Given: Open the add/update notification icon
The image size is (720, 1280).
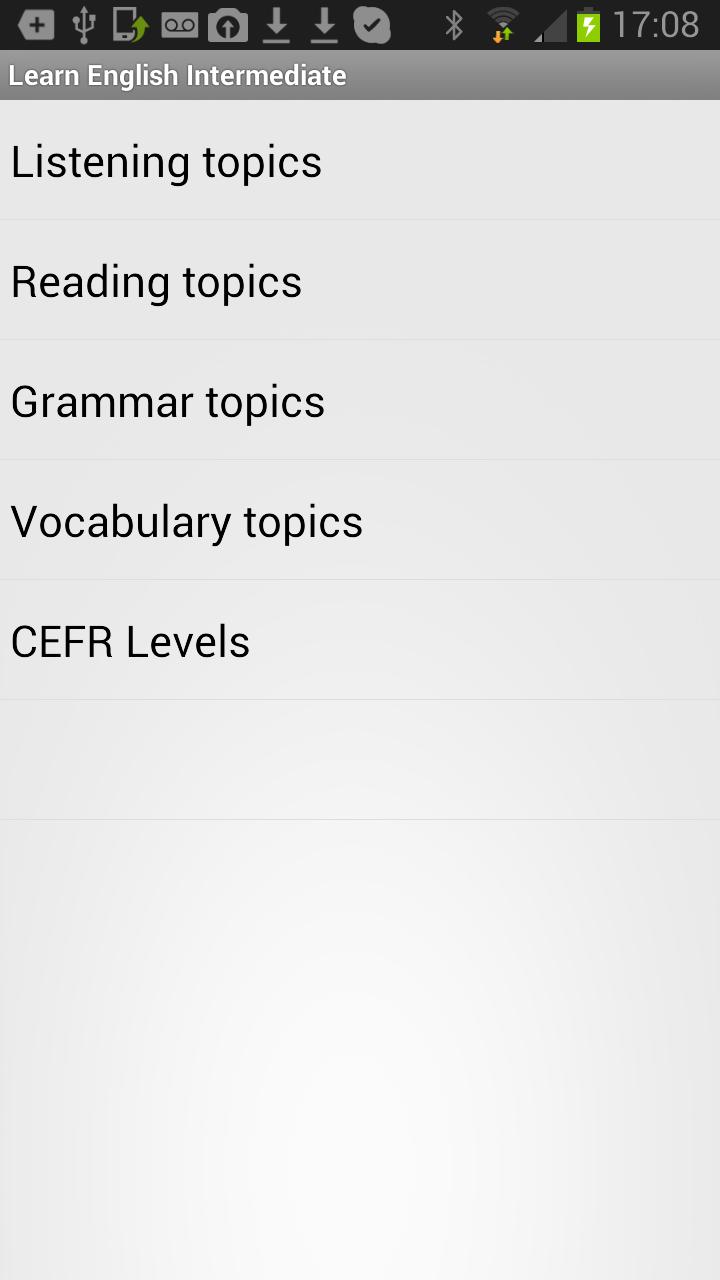Looking at the screenshot, I should pos(37,25).
